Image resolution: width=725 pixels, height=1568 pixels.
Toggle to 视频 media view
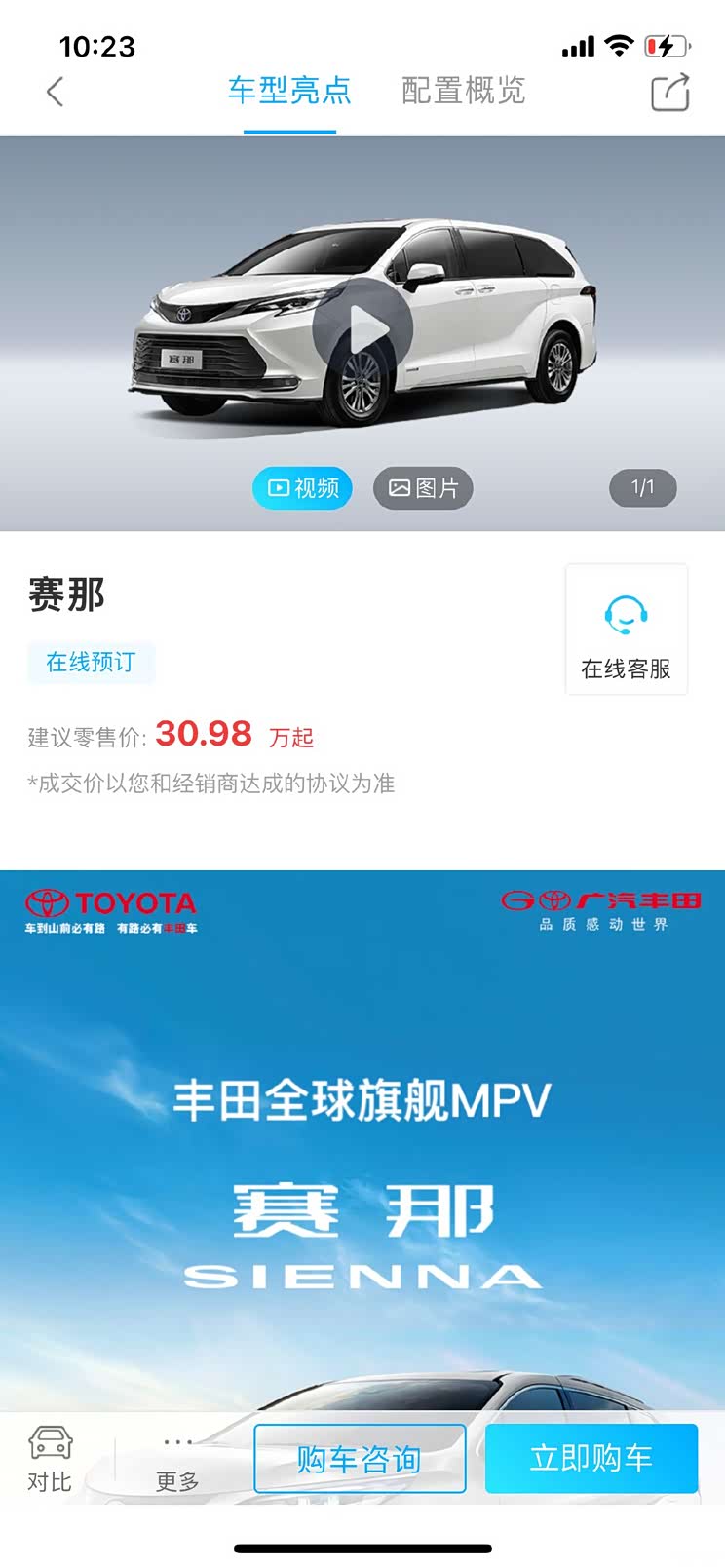pyautogui.click(x=302, y=486)
